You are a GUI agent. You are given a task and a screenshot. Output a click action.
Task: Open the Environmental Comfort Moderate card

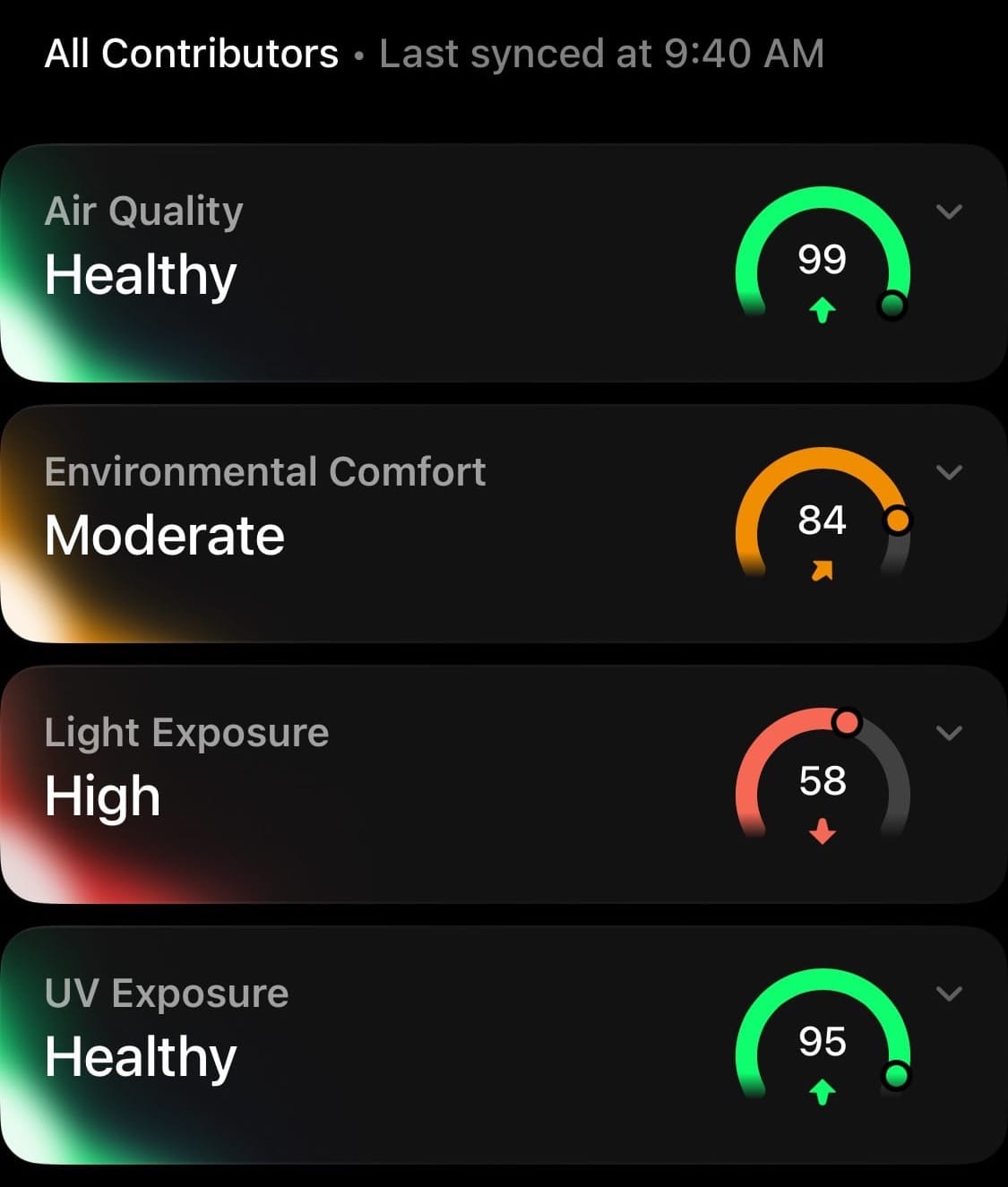point(358,524)
